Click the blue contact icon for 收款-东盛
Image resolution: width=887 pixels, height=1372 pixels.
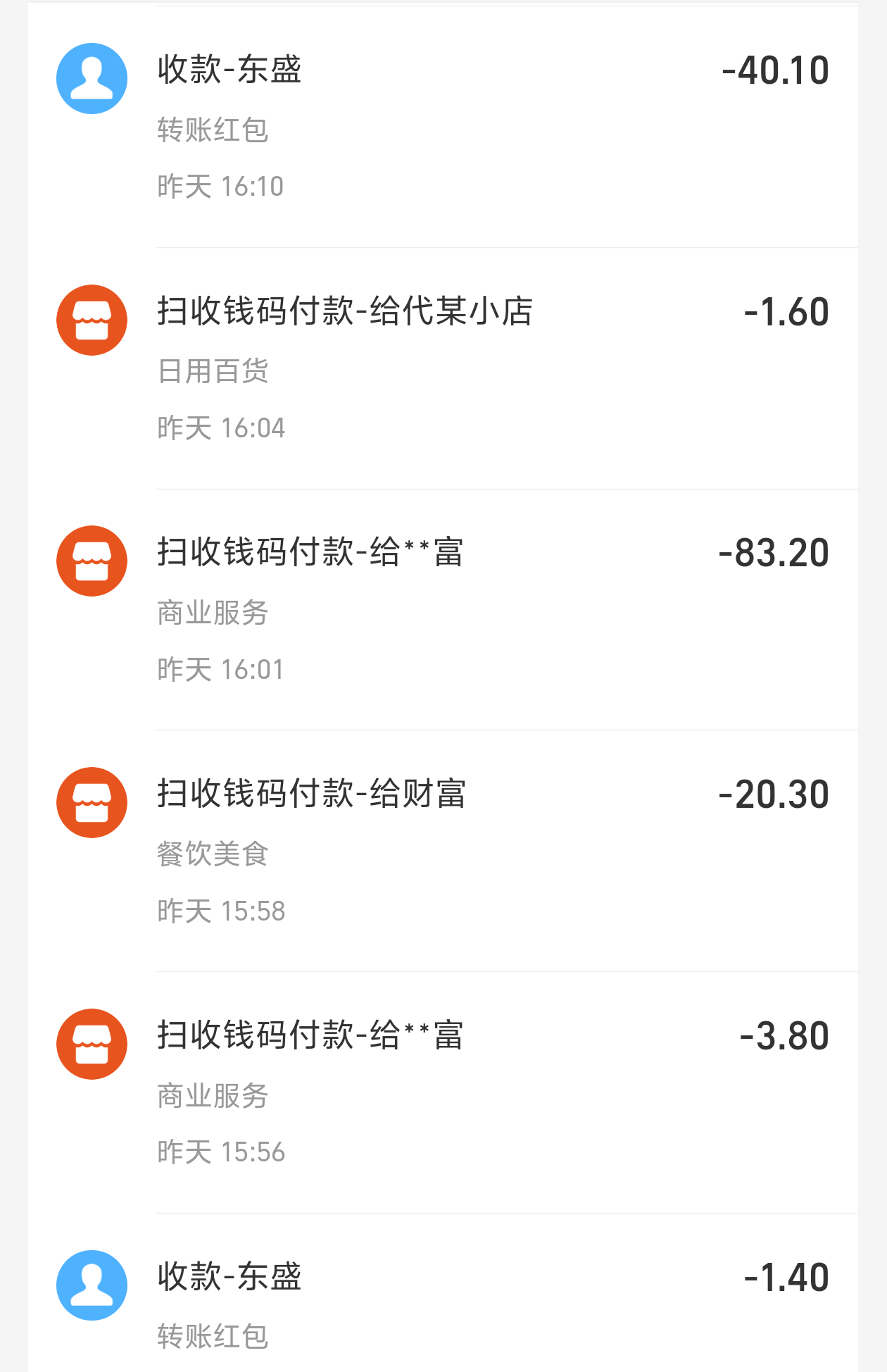(92, 78)
